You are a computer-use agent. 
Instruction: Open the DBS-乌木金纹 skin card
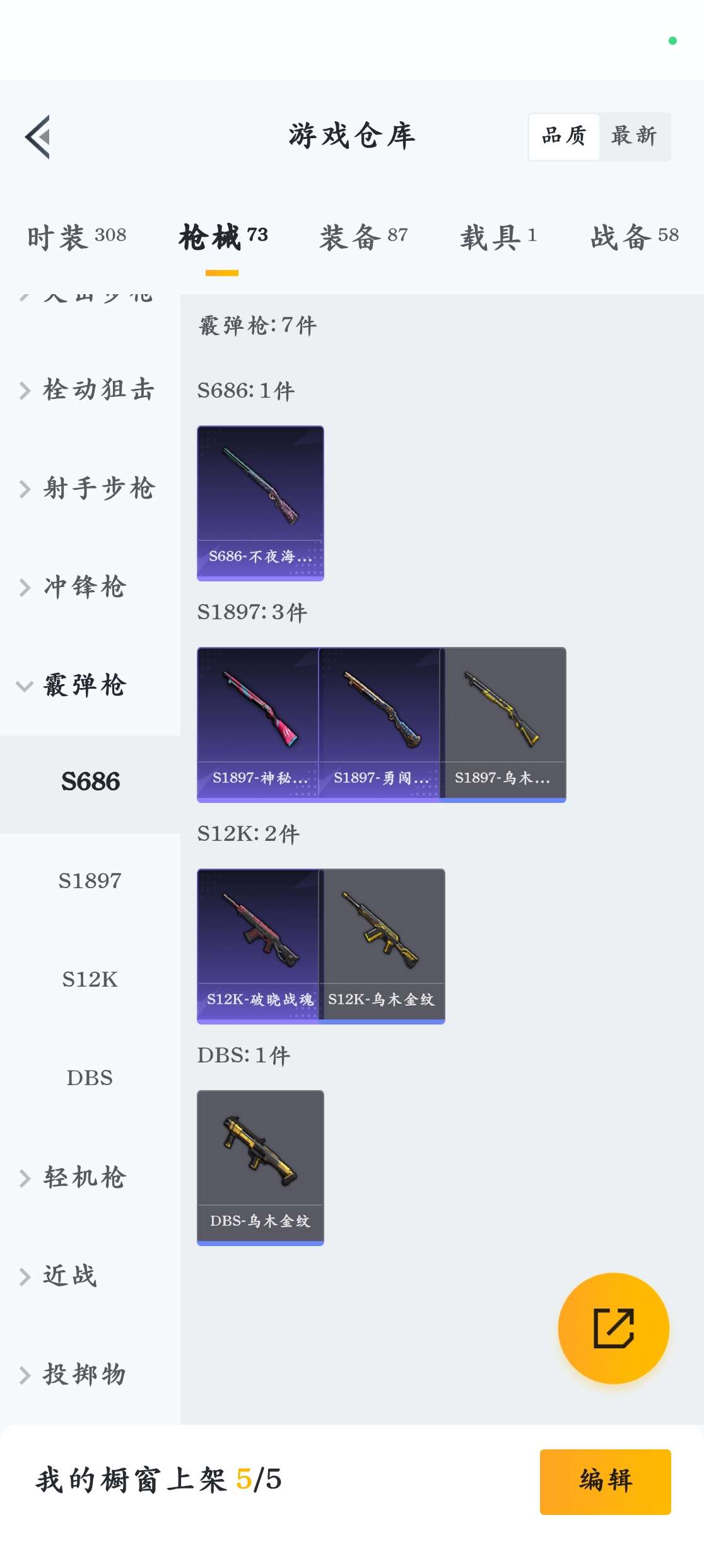(x=260, y=1167)
